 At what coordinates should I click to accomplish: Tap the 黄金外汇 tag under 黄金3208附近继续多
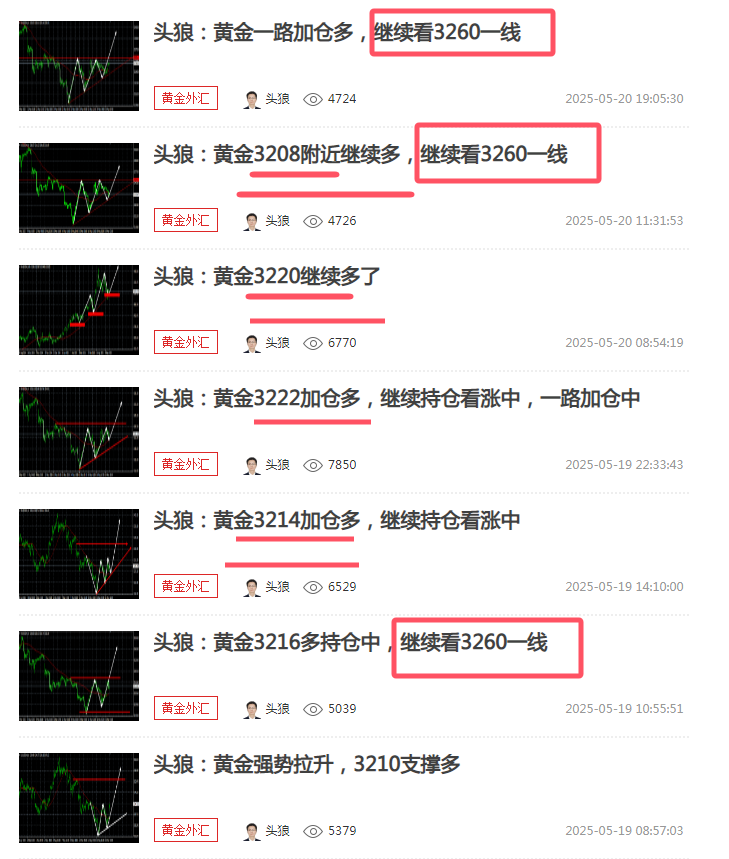pos(185,220)
